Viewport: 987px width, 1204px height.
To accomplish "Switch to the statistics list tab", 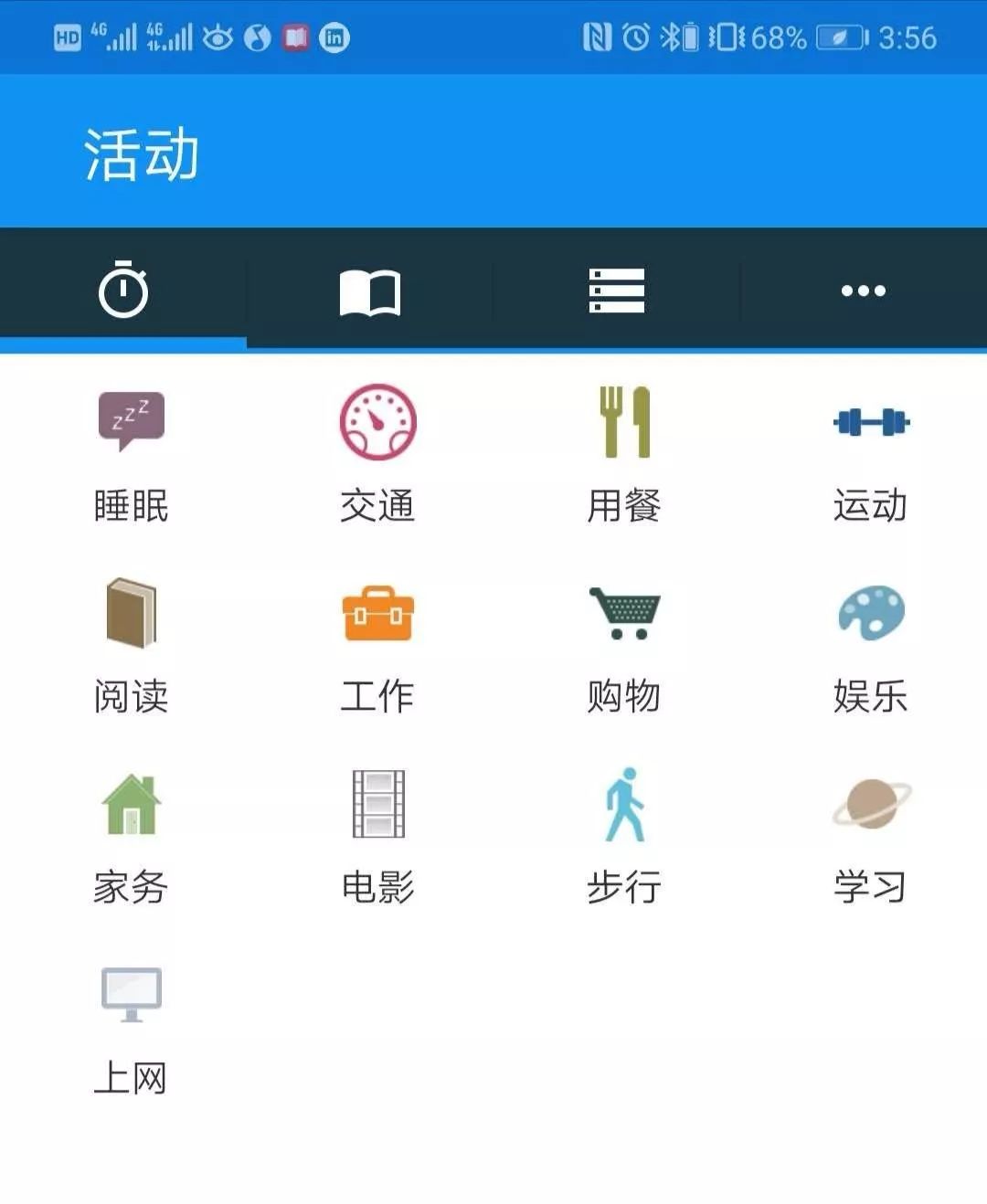I will point(617,290).
